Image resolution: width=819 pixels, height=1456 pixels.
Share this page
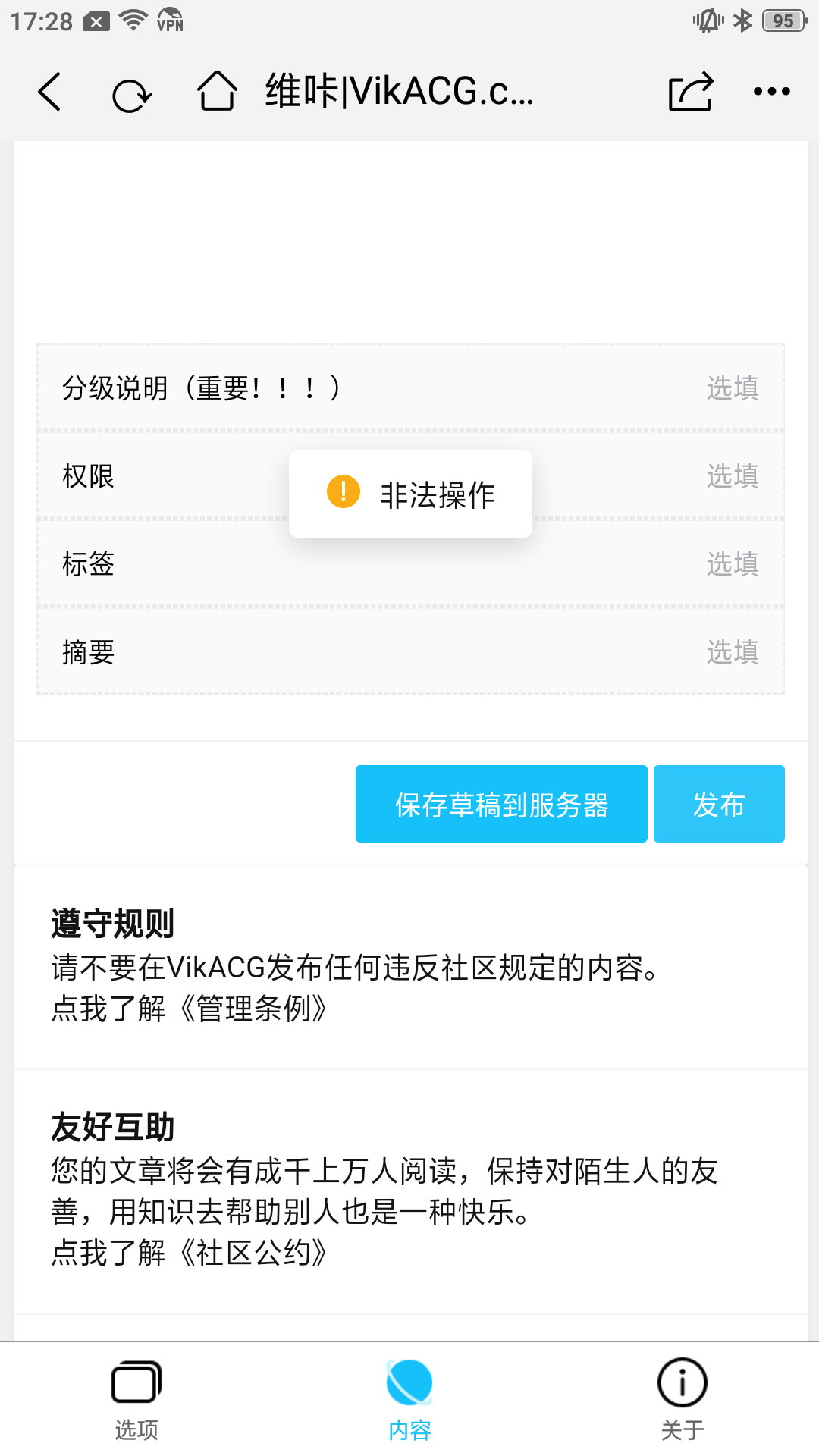tap(690, 92)
